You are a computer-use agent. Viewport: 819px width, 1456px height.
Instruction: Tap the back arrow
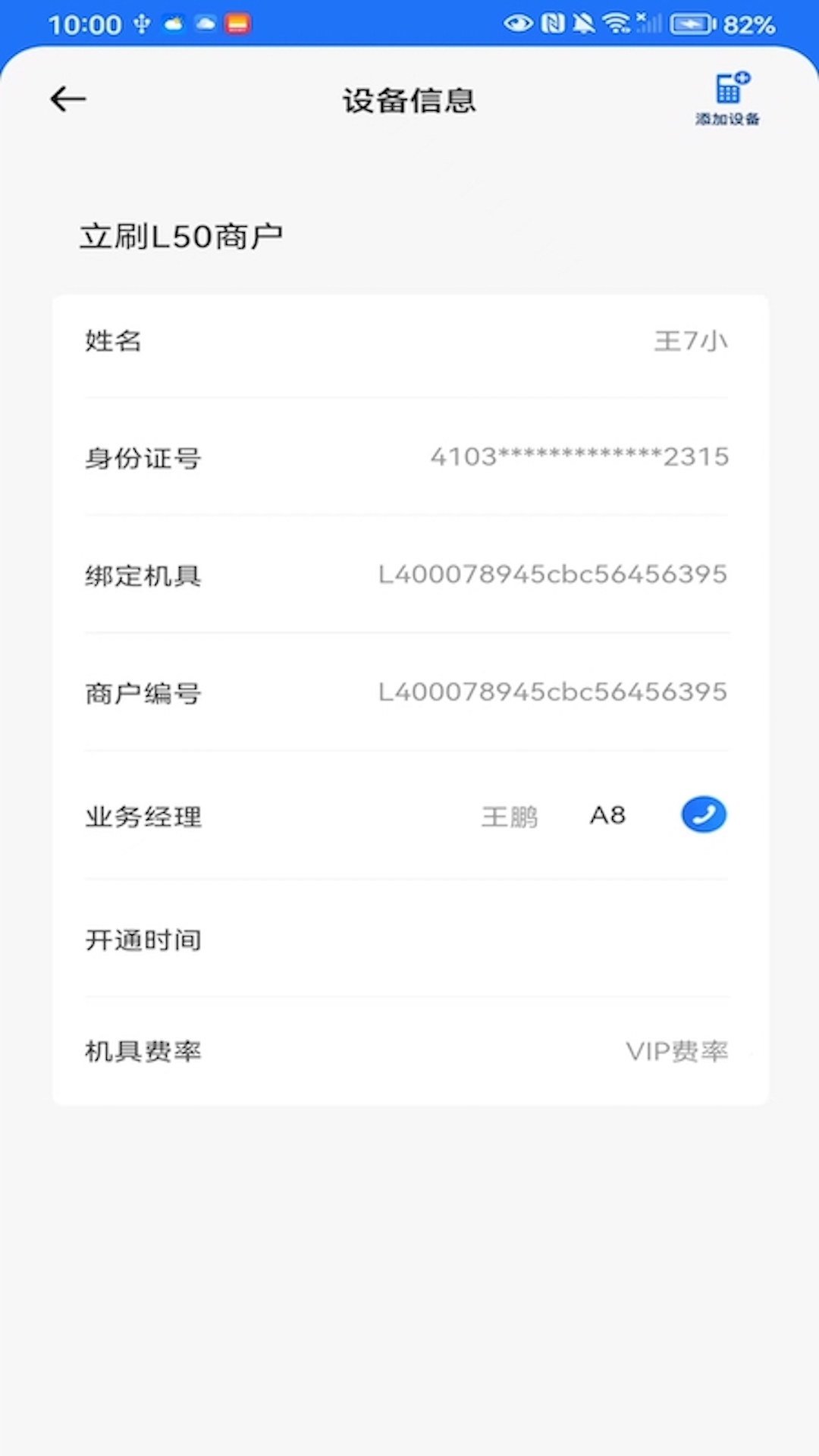(x=67, y=99)
